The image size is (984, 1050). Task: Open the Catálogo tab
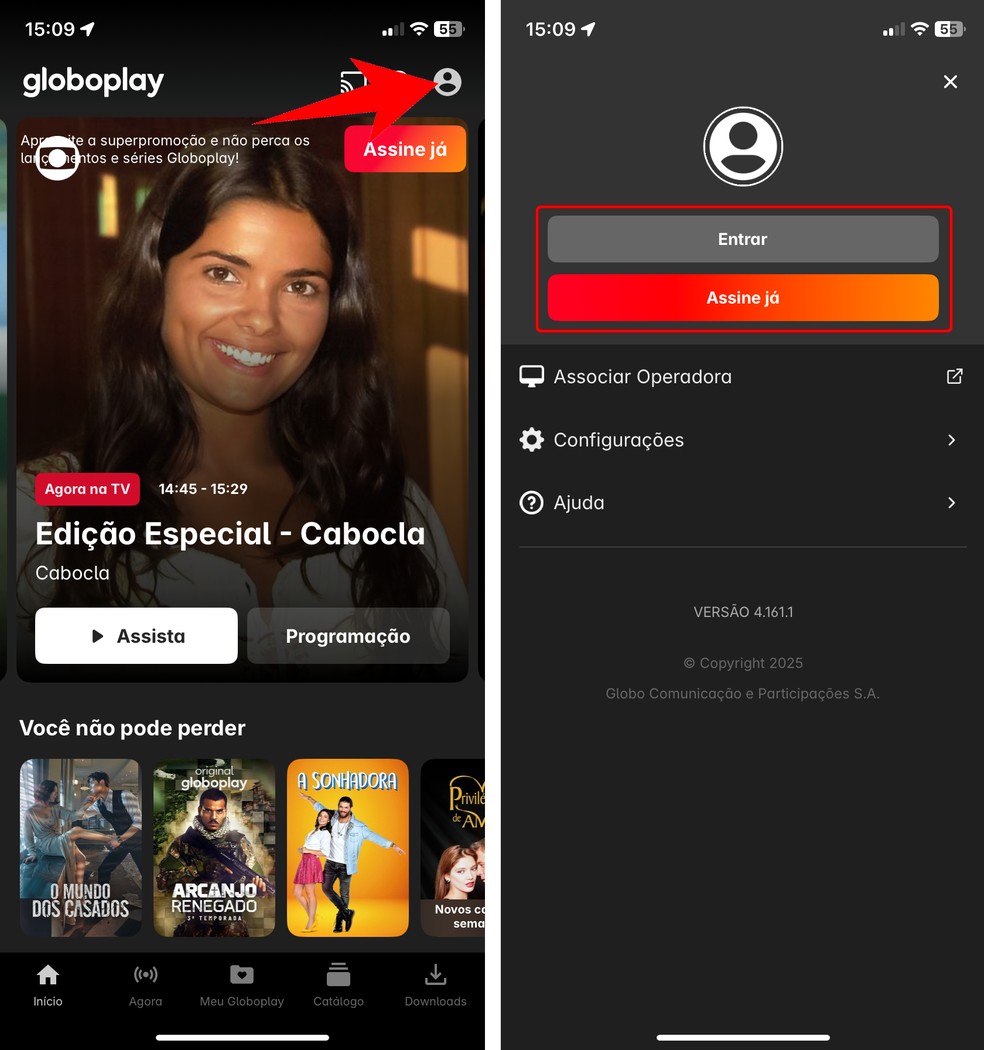(338, 985)
